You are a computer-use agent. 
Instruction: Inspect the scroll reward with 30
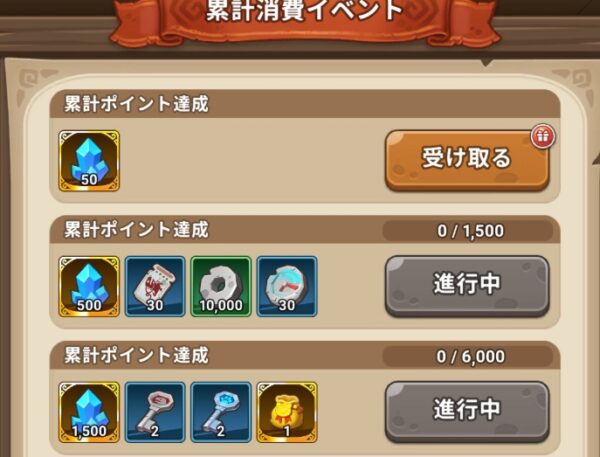155,286
